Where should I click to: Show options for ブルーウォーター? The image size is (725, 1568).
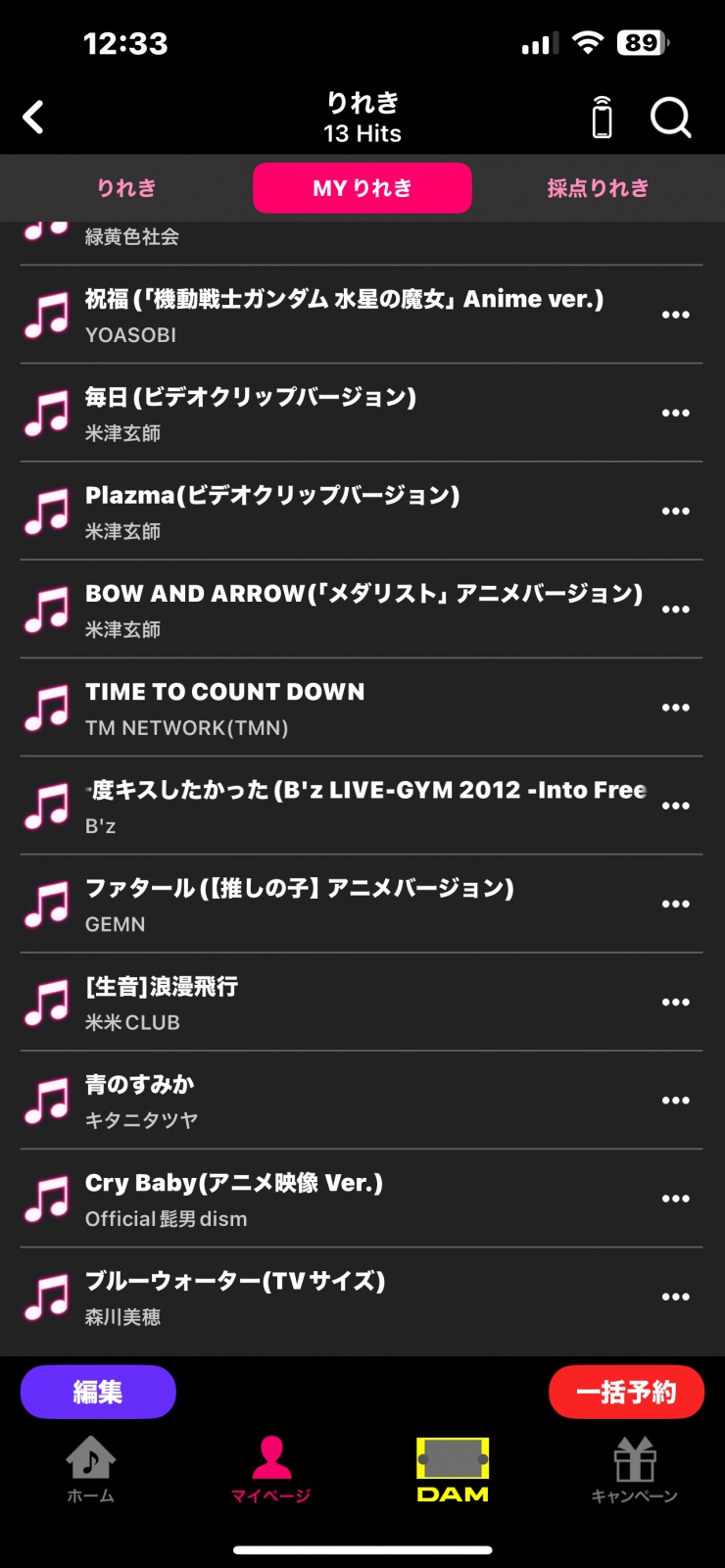(675, 1297)
